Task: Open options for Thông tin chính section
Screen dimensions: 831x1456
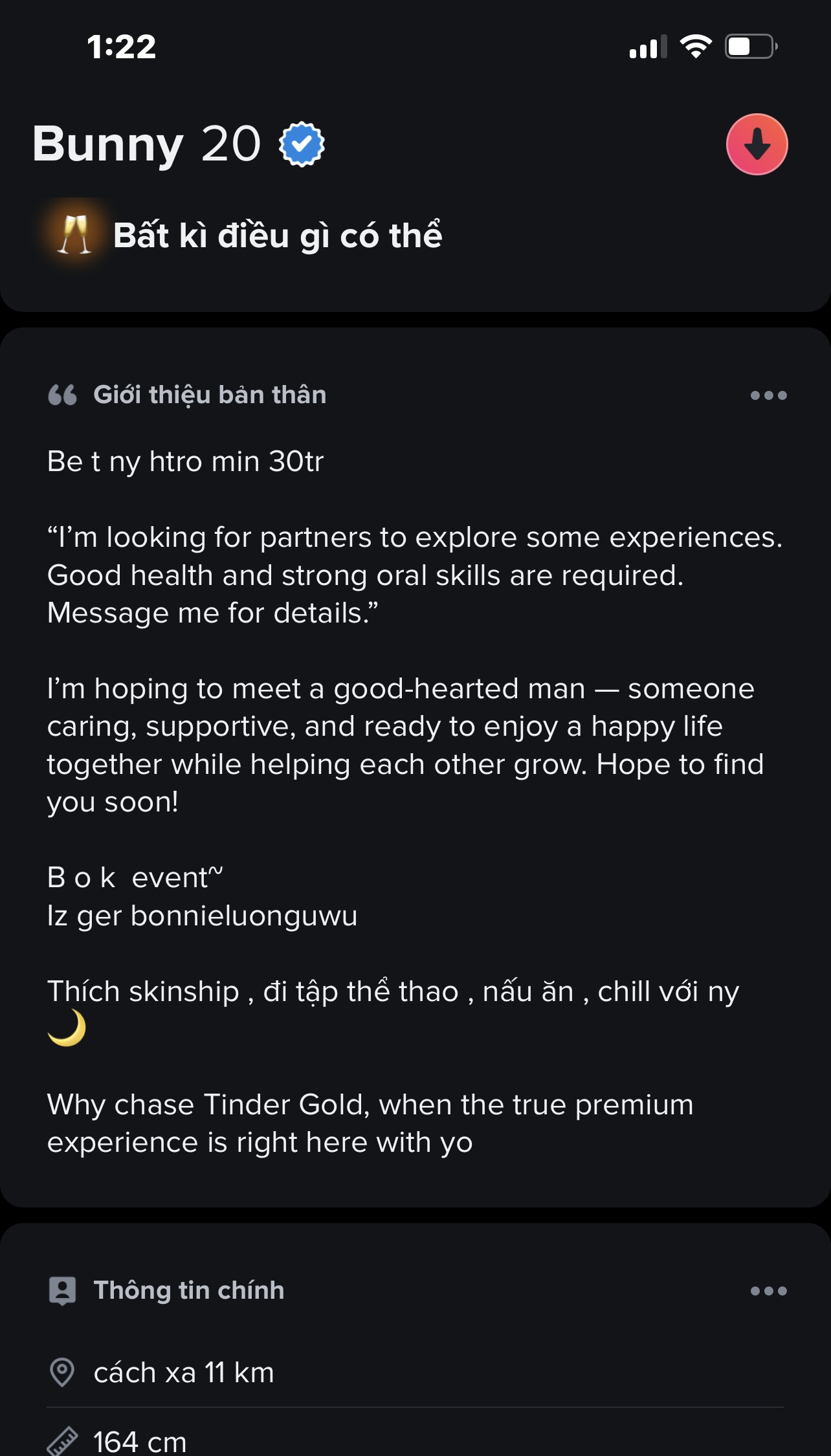Action: click(x=768, y=1291)
